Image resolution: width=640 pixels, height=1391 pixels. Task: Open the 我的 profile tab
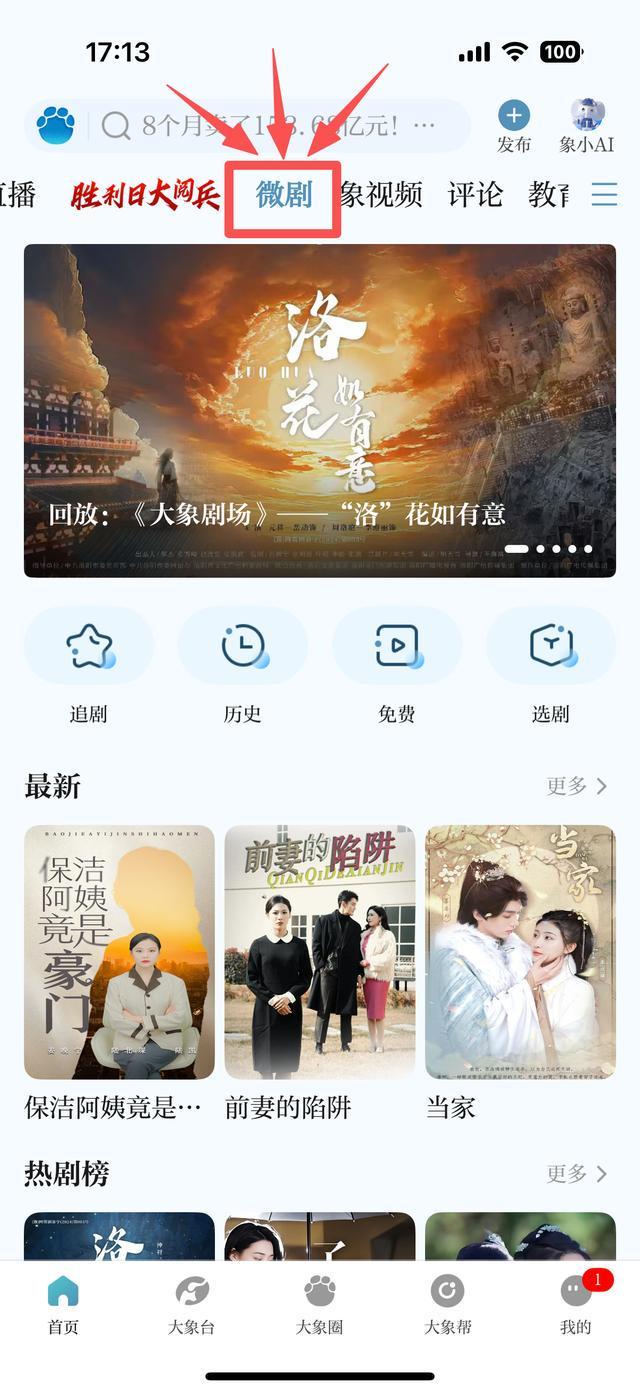coord(576,1305)
